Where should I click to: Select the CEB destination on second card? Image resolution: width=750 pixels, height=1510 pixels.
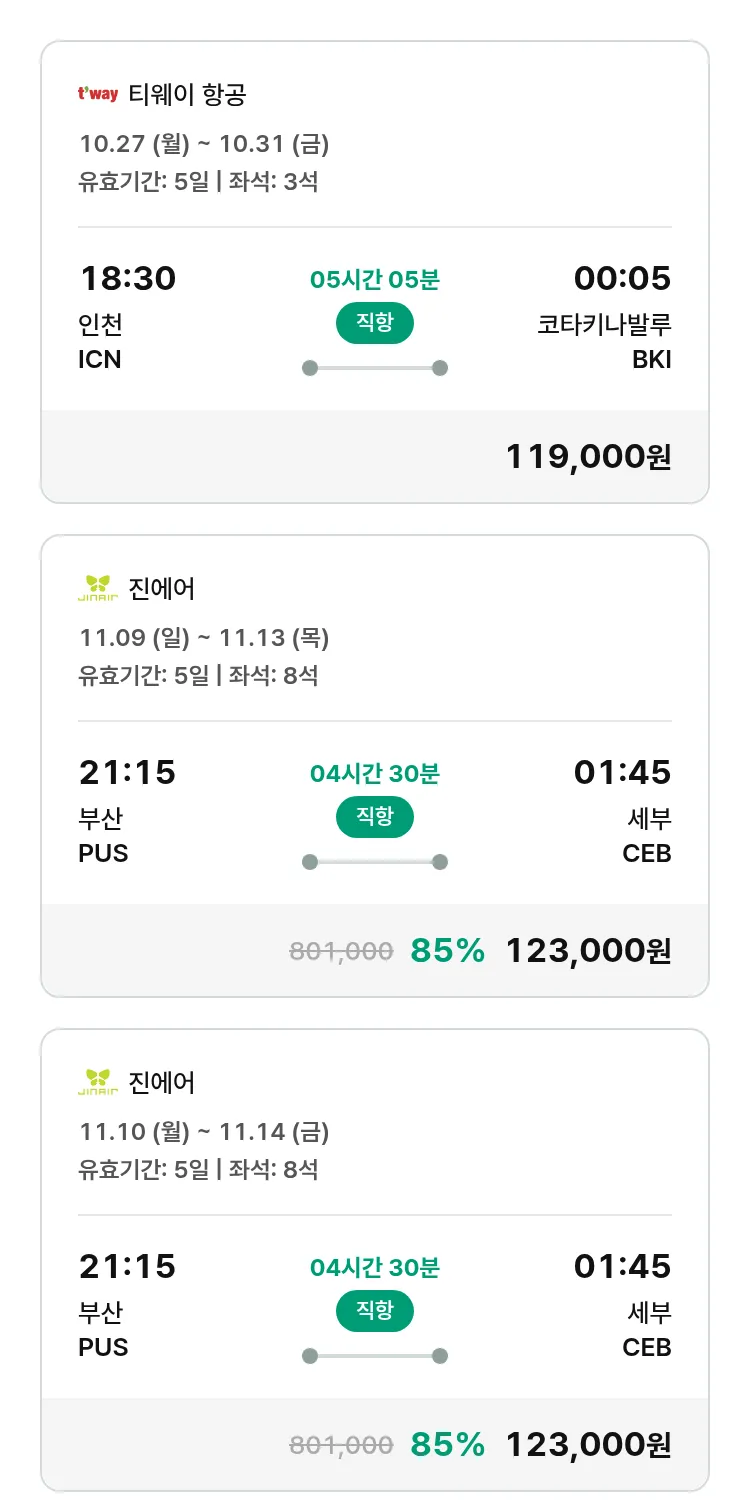[648, 854]
